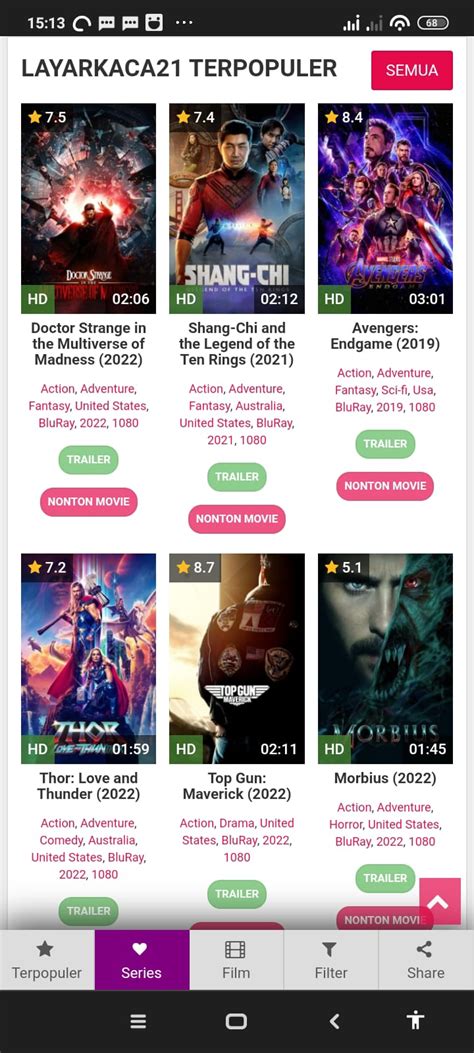Jump to top with the up arrow
The width and height of the screenshot is (474, 1053).
pos(440,901)
